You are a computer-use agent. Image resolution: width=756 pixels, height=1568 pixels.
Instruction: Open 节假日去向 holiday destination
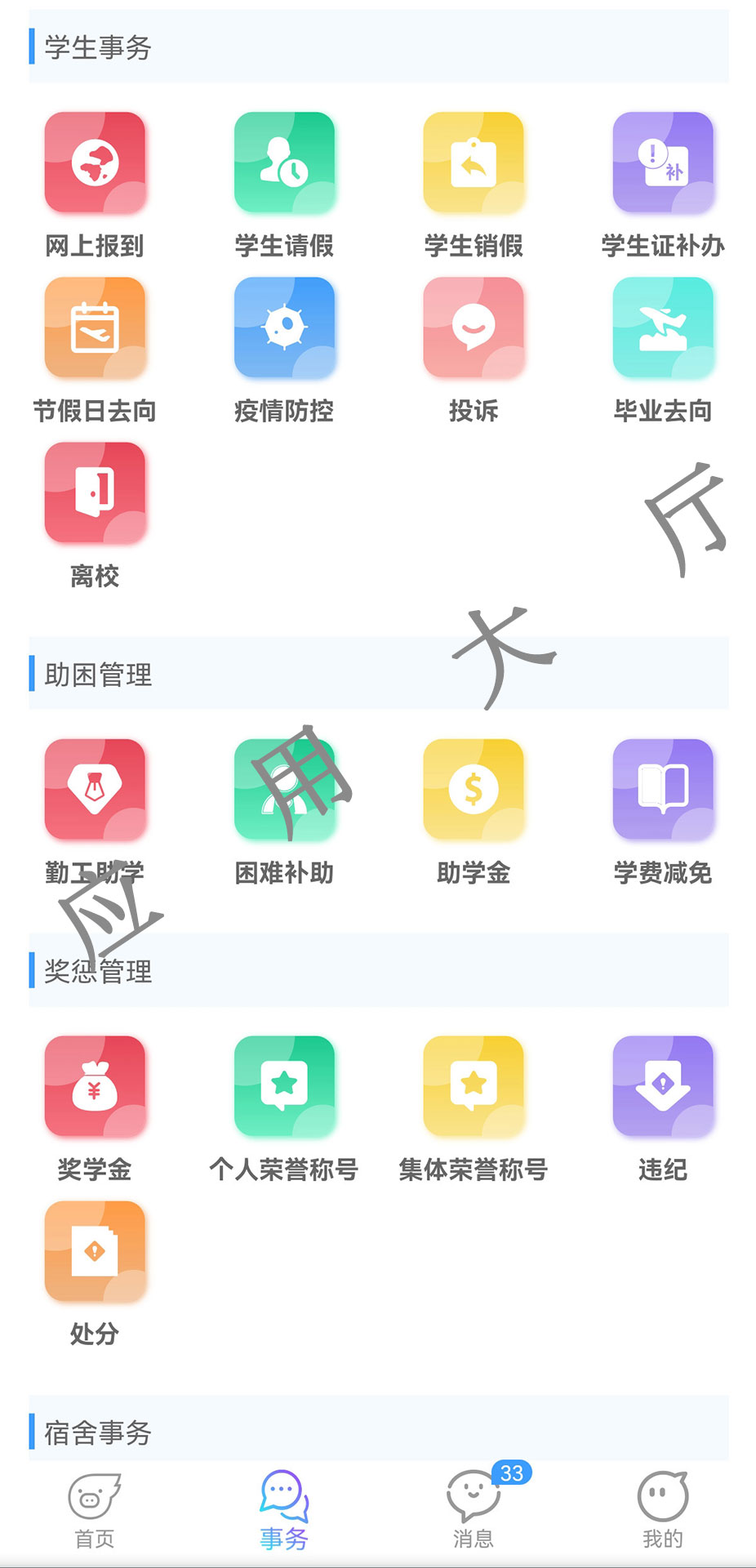tap(95, 328)
